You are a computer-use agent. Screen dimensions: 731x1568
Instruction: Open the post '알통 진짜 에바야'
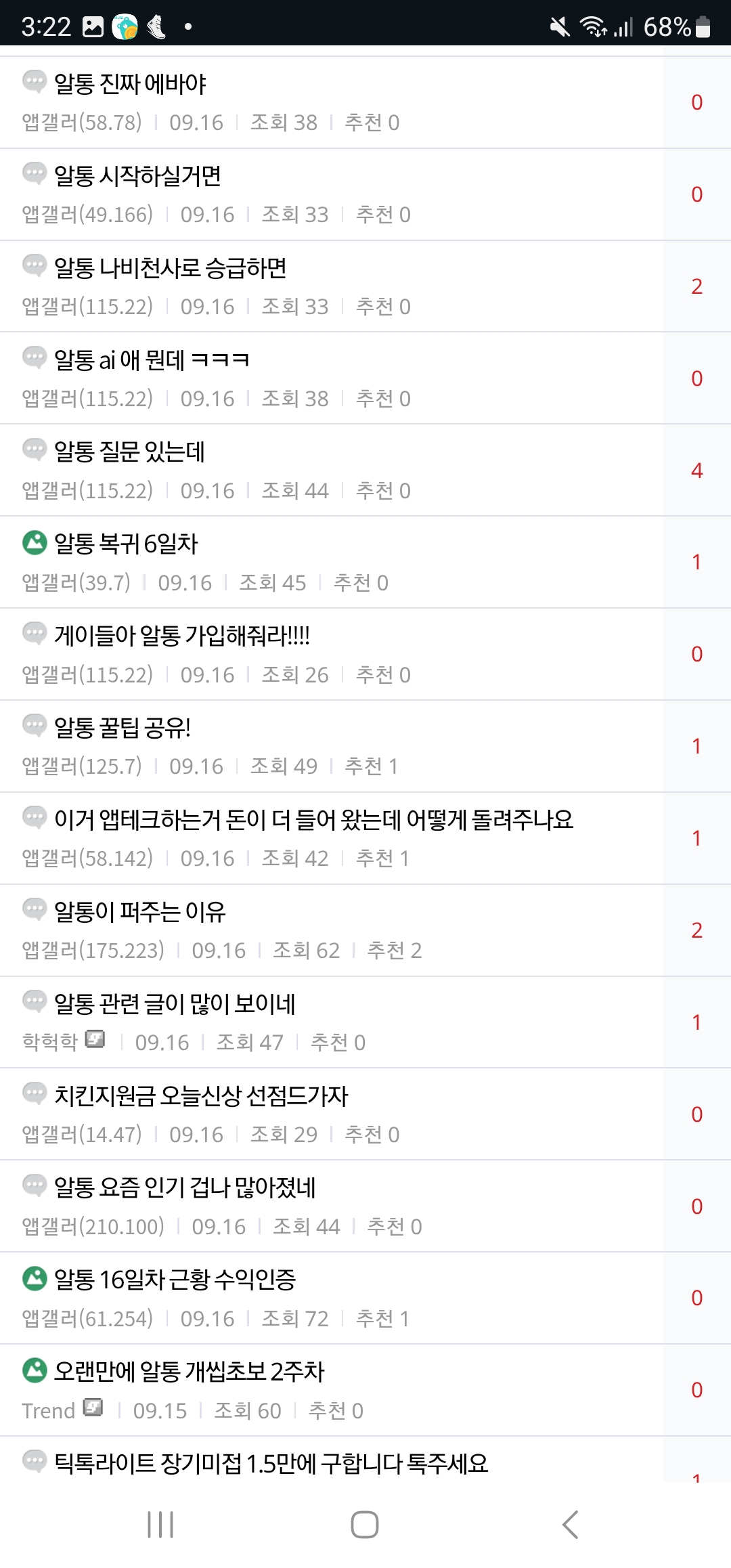130,84
